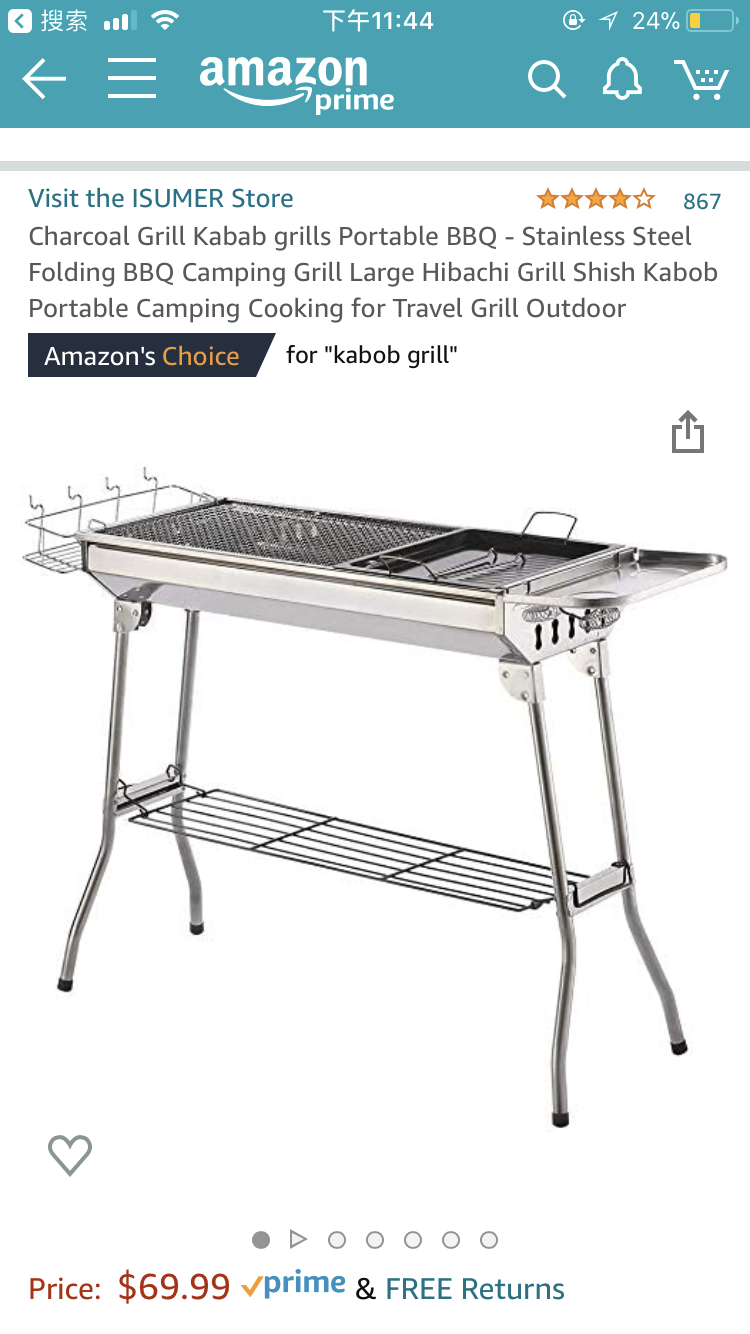Screen dimensions: 750x1334
Task: Tap the Amazon Prime logo for home
Action: (296, 82)
